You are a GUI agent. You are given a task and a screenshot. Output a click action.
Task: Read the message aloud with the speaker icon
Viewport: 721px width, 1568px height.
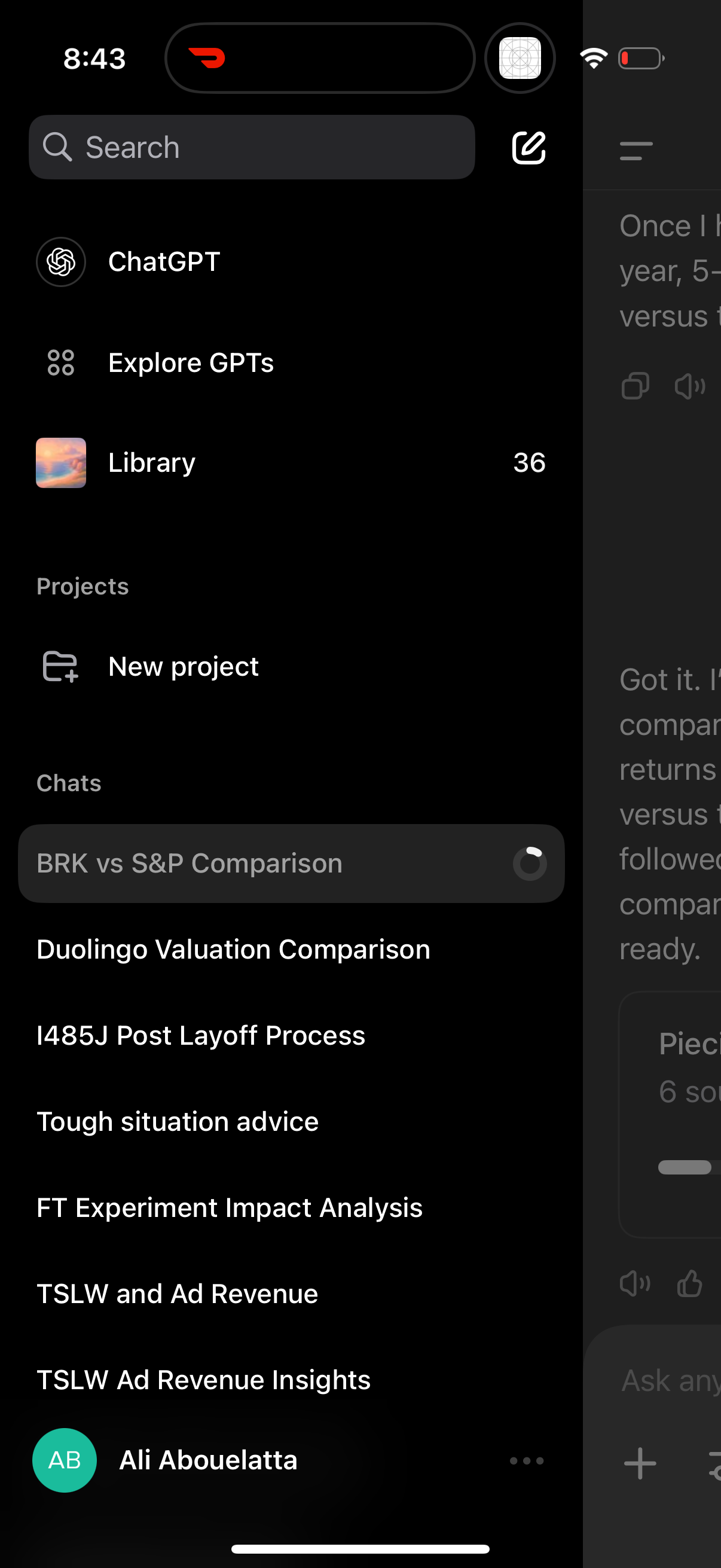click(x=689, y=386)
